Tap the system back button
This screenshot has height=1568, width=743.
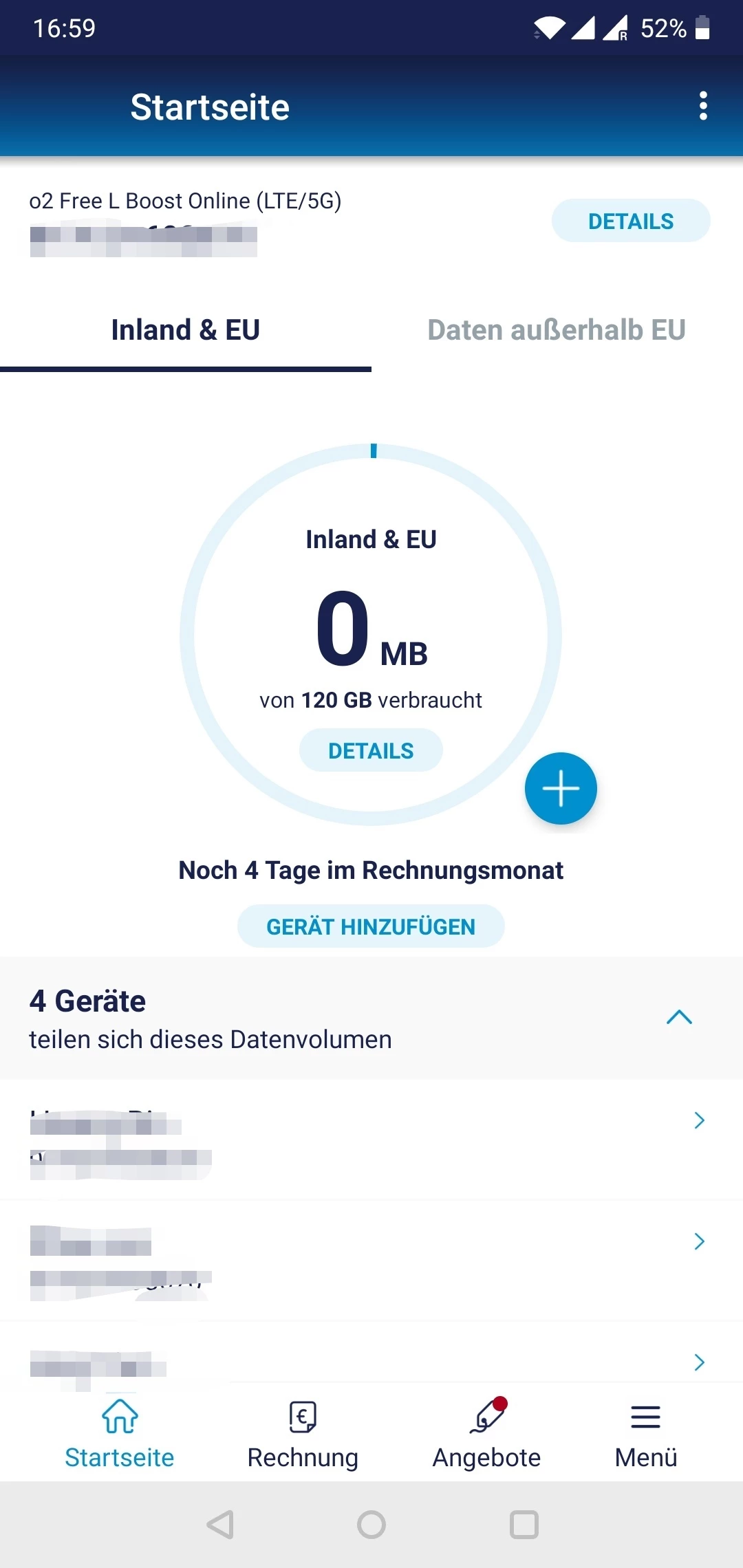221,1525
